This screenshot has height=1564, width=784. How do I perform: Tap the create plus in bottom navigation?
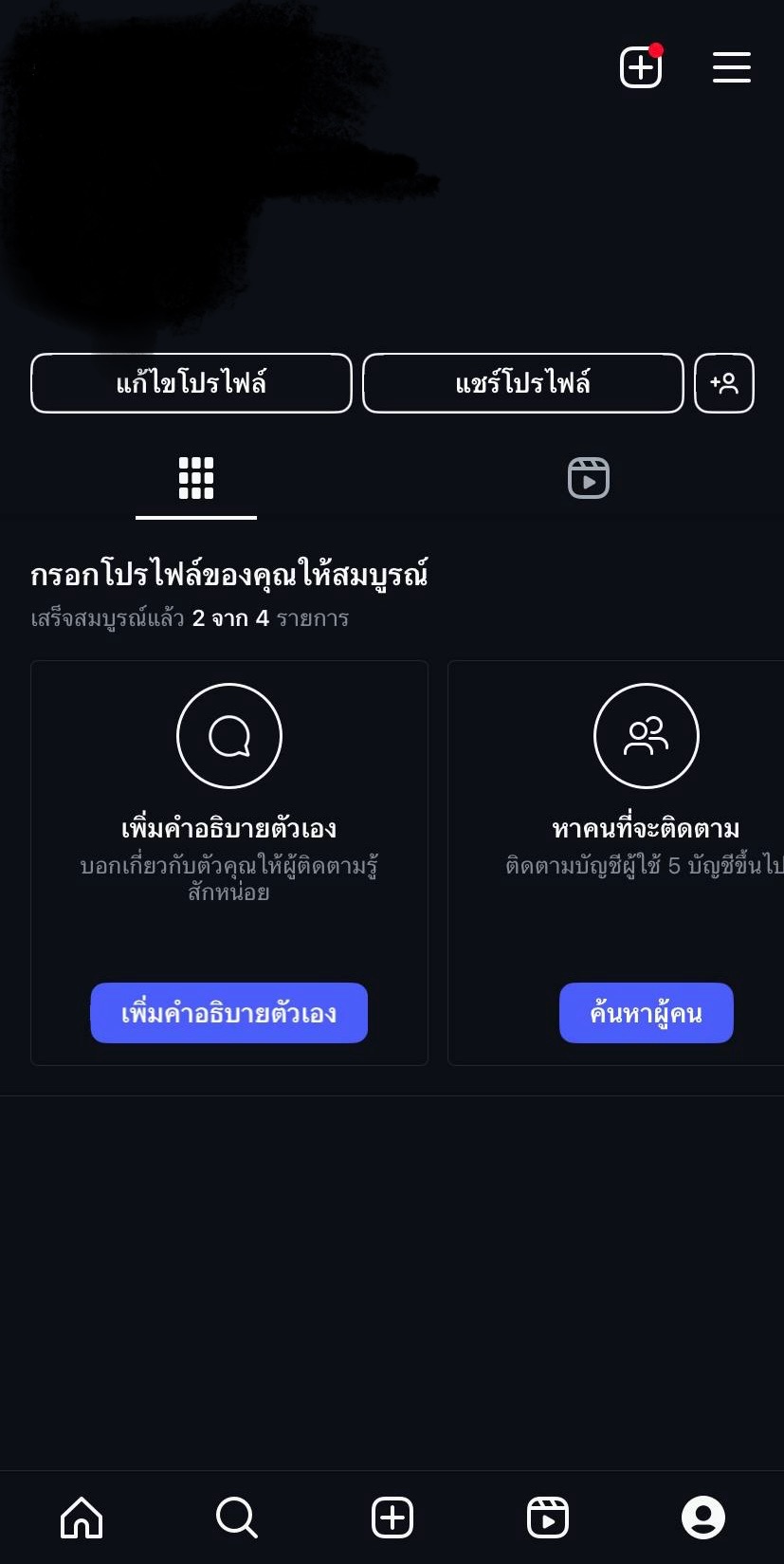[392, 1518]
